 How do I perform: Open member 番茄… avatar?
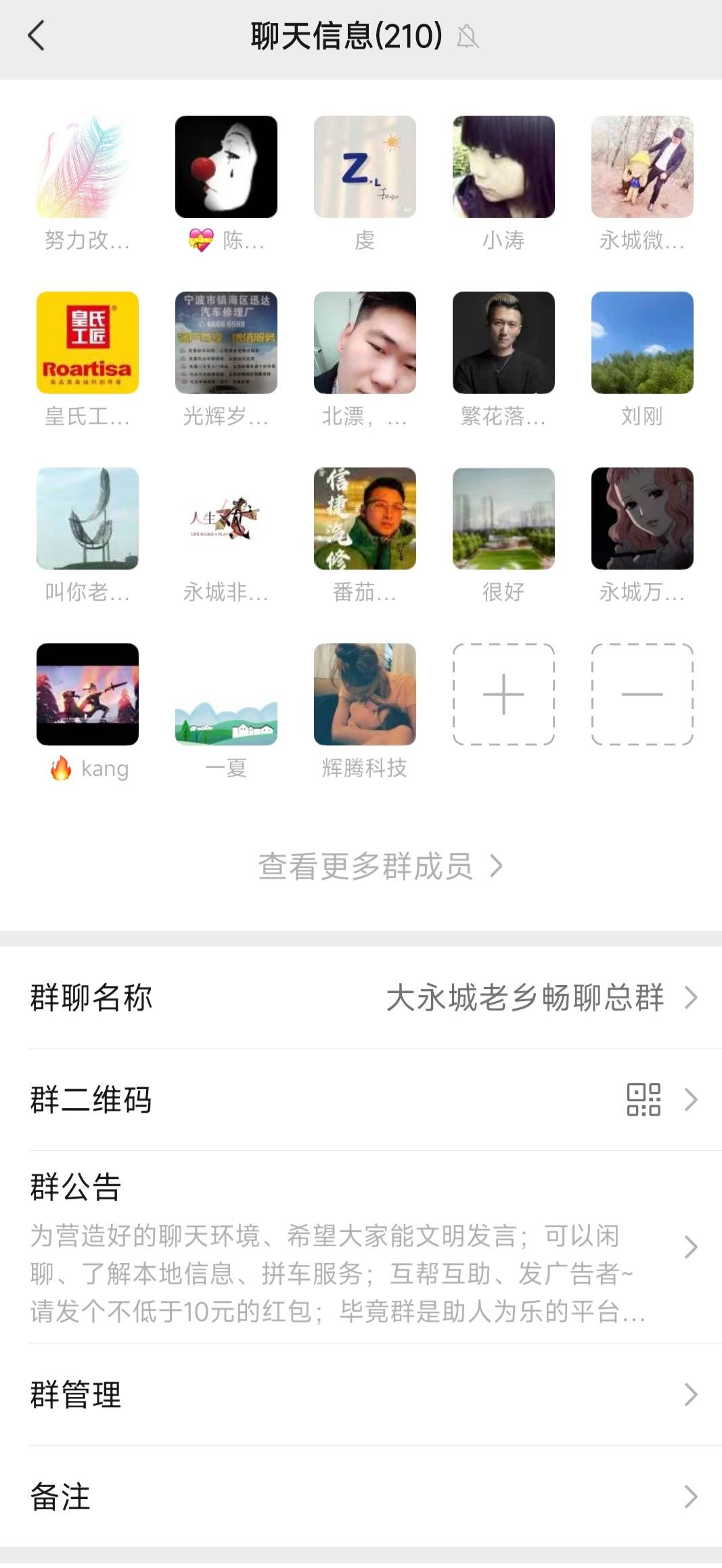click(365, 518)
